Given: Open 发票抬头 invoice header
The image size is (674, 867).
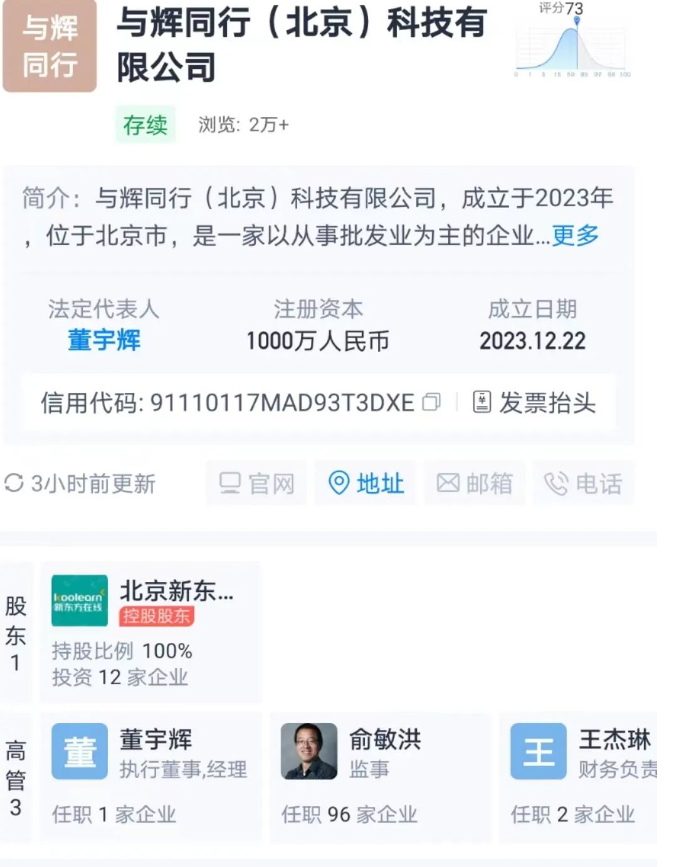Looking at the screenshot, I should (x=535, y=403).
